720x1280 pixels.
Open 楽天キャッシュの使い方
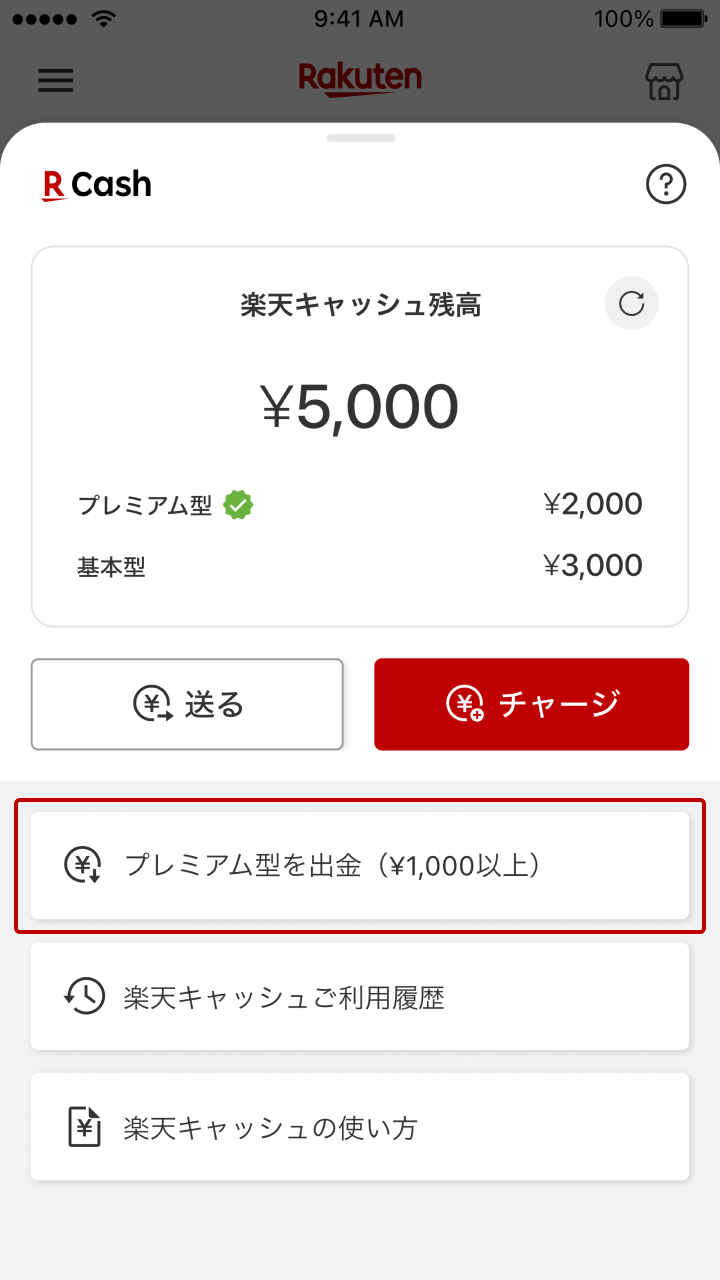pyautogui.click(x=360, y=1126)
